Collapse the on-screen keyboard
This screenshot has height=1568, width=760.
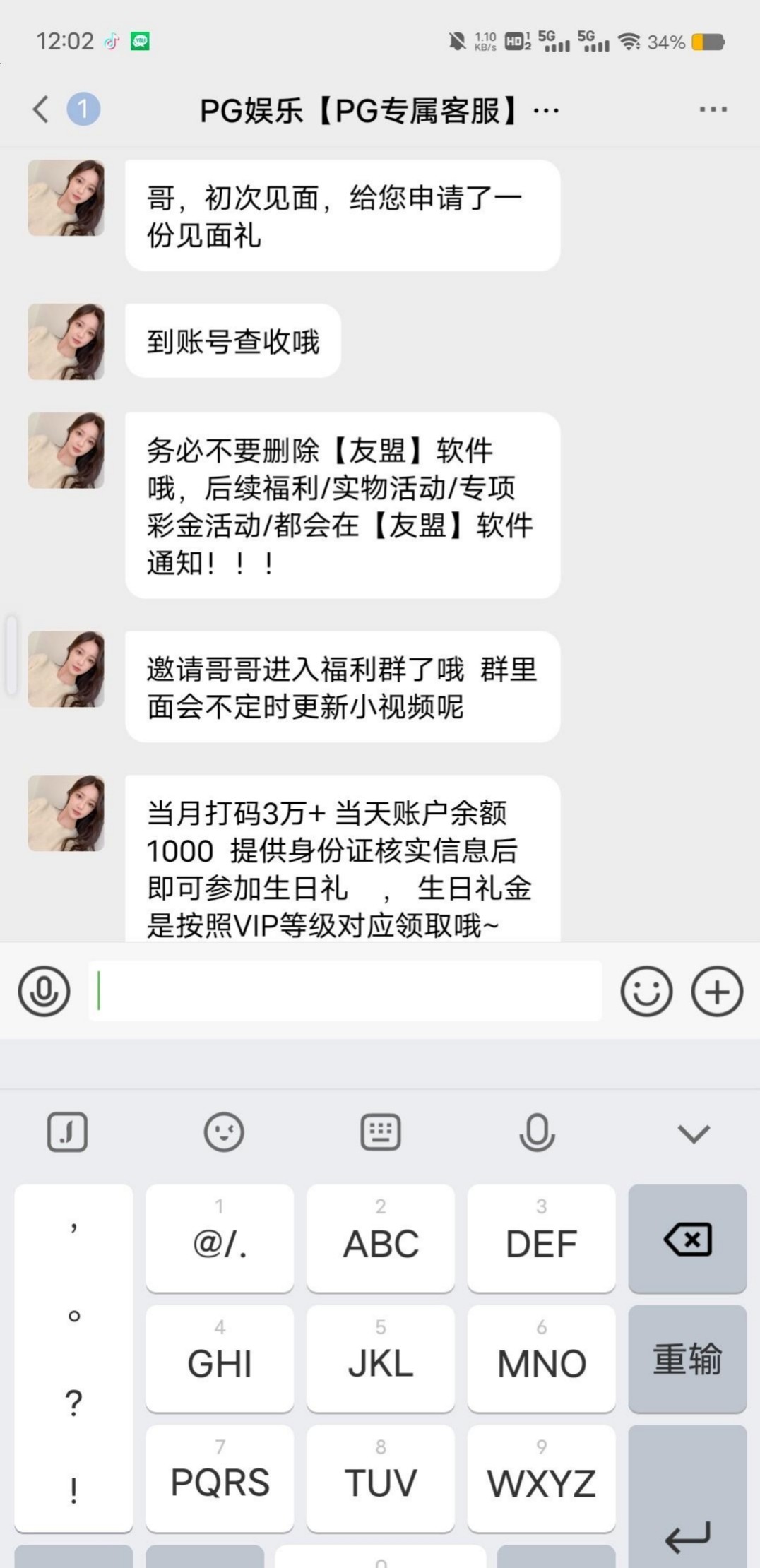coord(693,1134)
